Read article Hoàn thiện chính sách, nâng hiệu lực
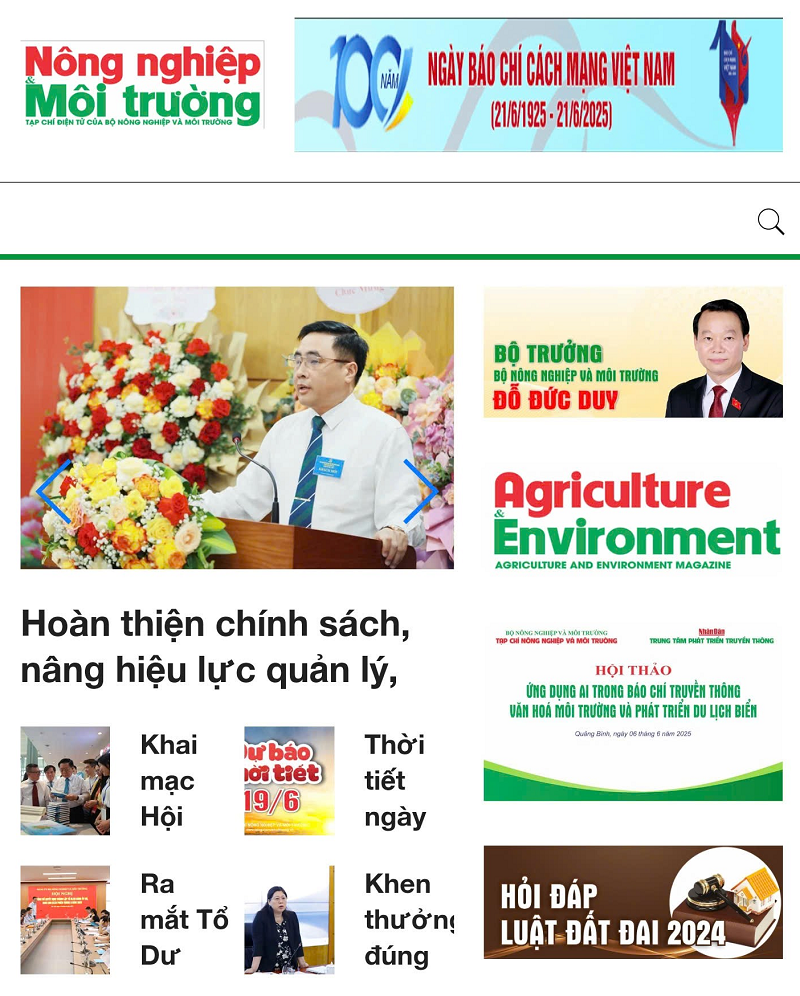The image size is (800, 996). point(215,648)
